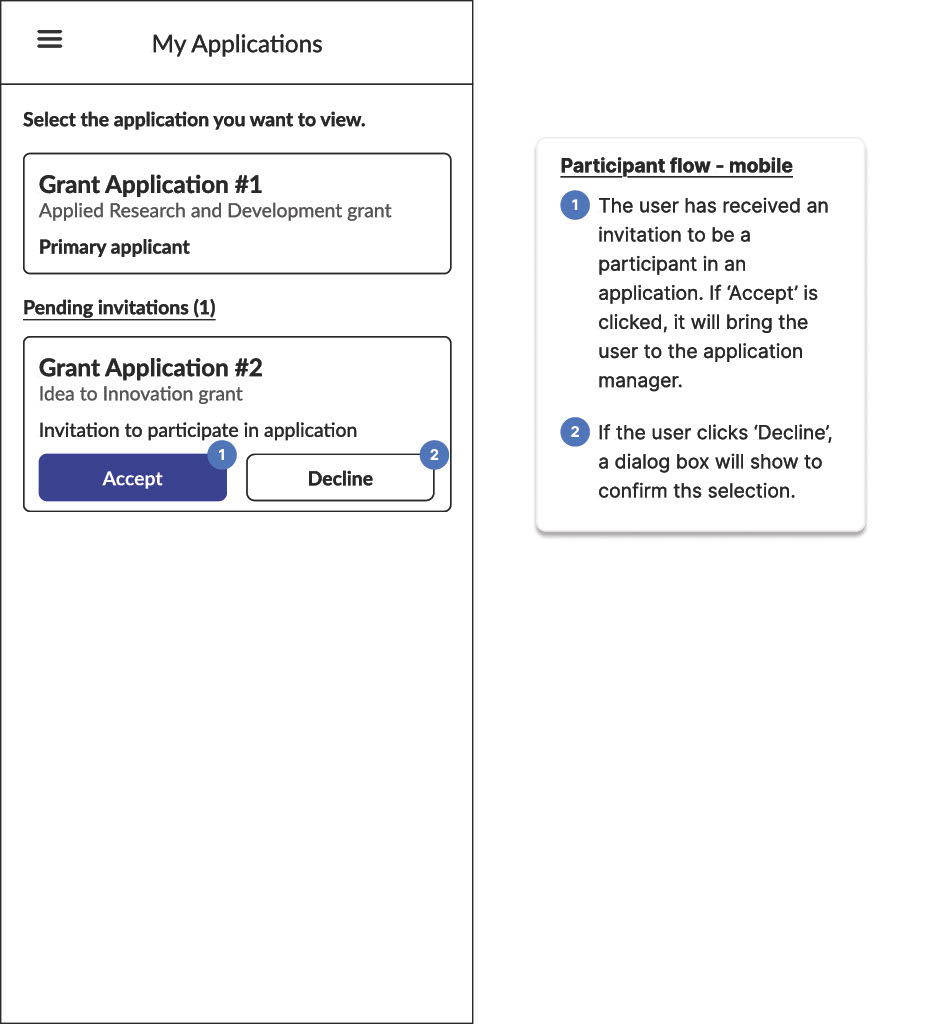Decline the Grant Application #2 invitation
Screen dimensions: 938x1024
pyautogui.click(x=340, y=478)
